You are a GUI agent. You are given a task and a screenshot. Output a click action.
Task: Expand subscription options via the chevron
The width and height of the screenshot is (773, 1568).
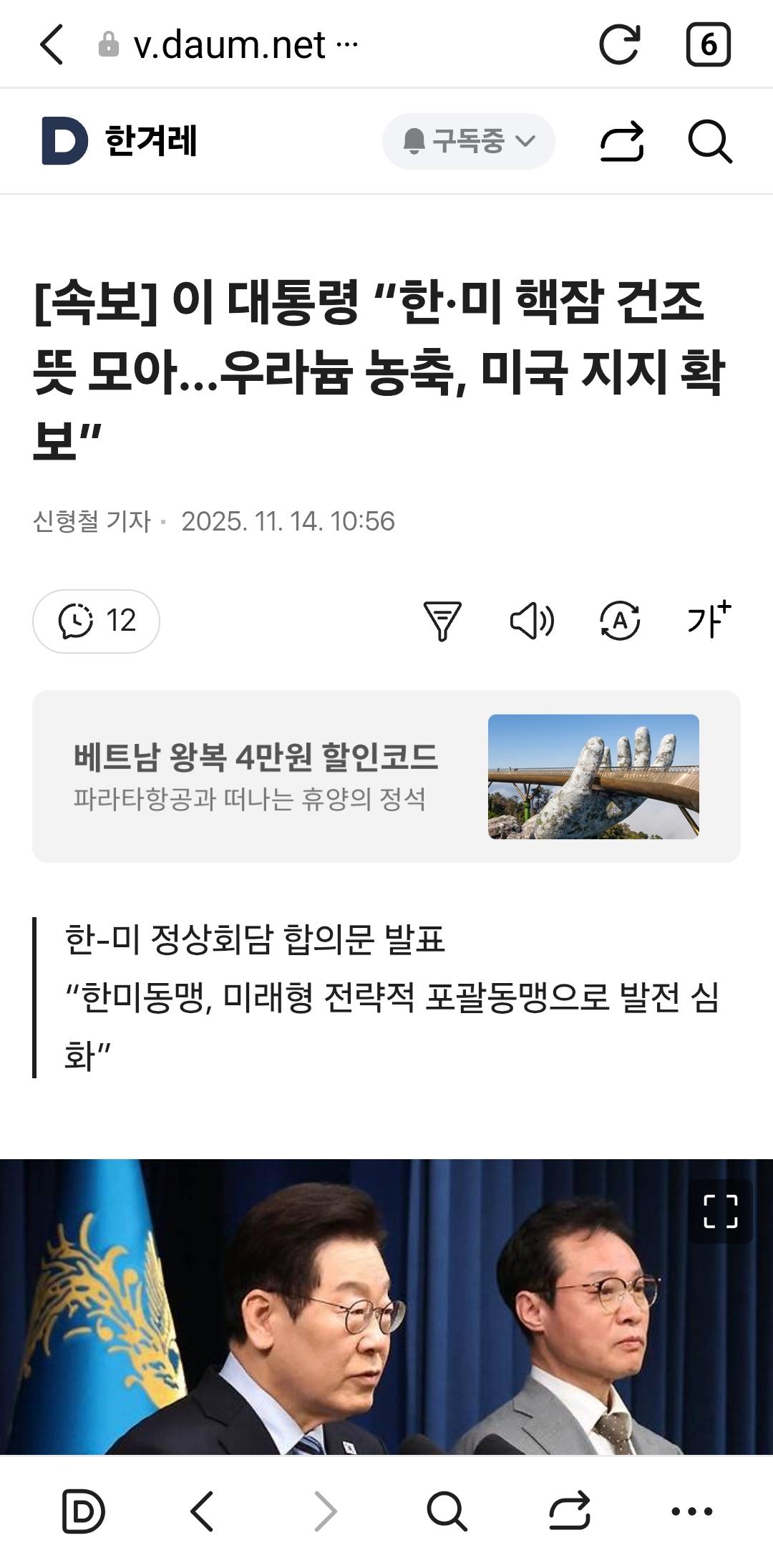click(525, 140)
